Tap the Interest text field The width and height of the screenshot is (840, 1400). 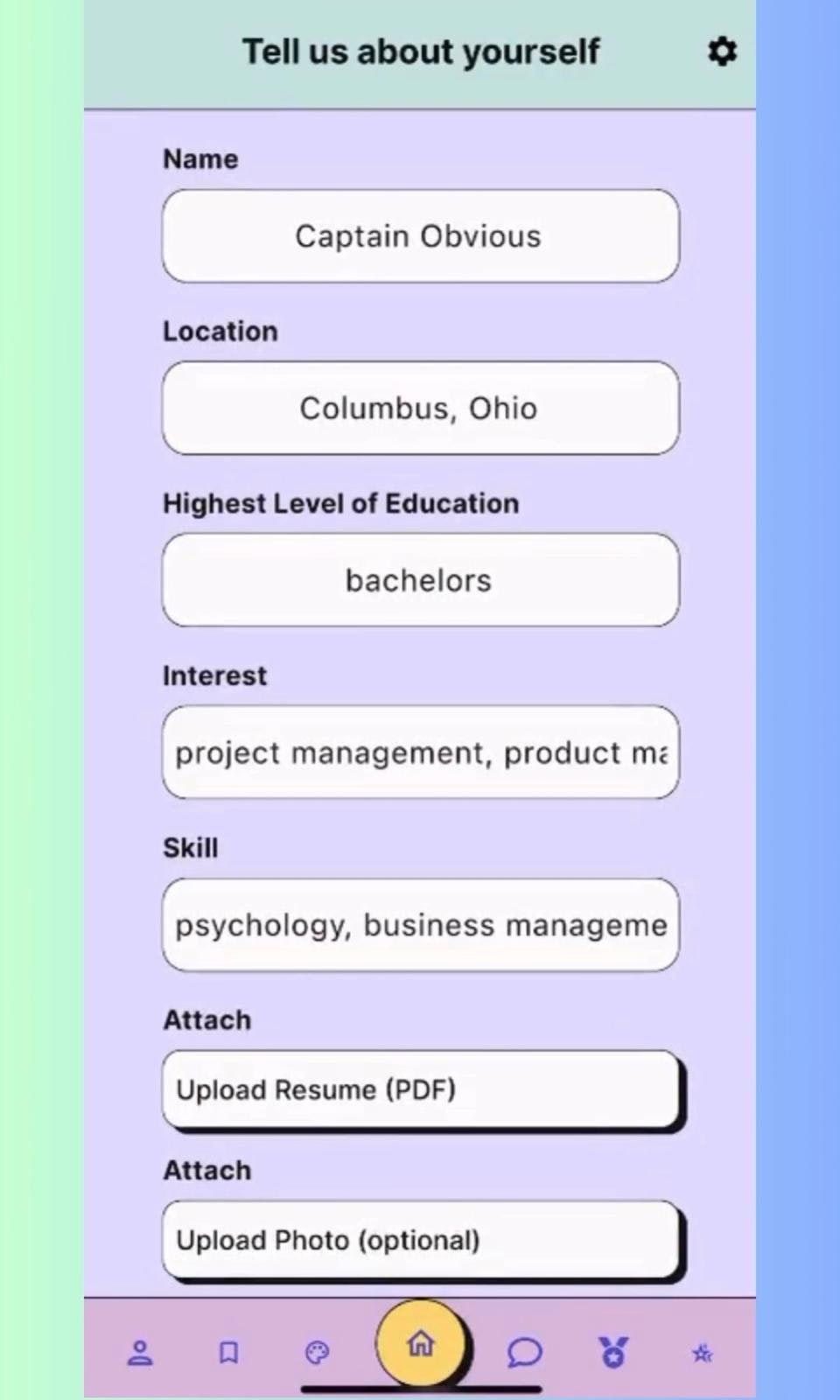pyautogui.click(x=420, y=752)
